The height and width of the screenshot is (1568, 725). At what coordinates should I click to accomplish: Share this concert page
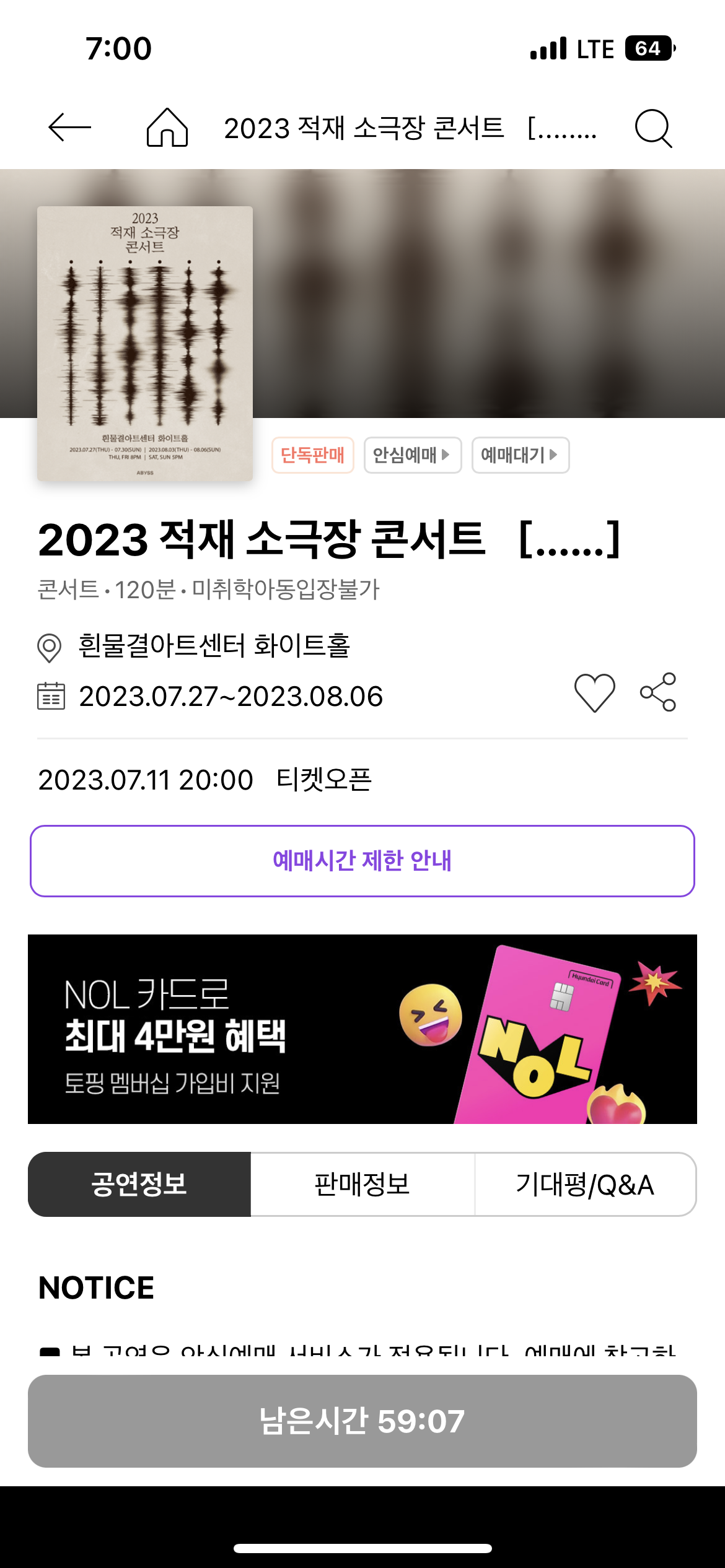[x=658, y=692]
